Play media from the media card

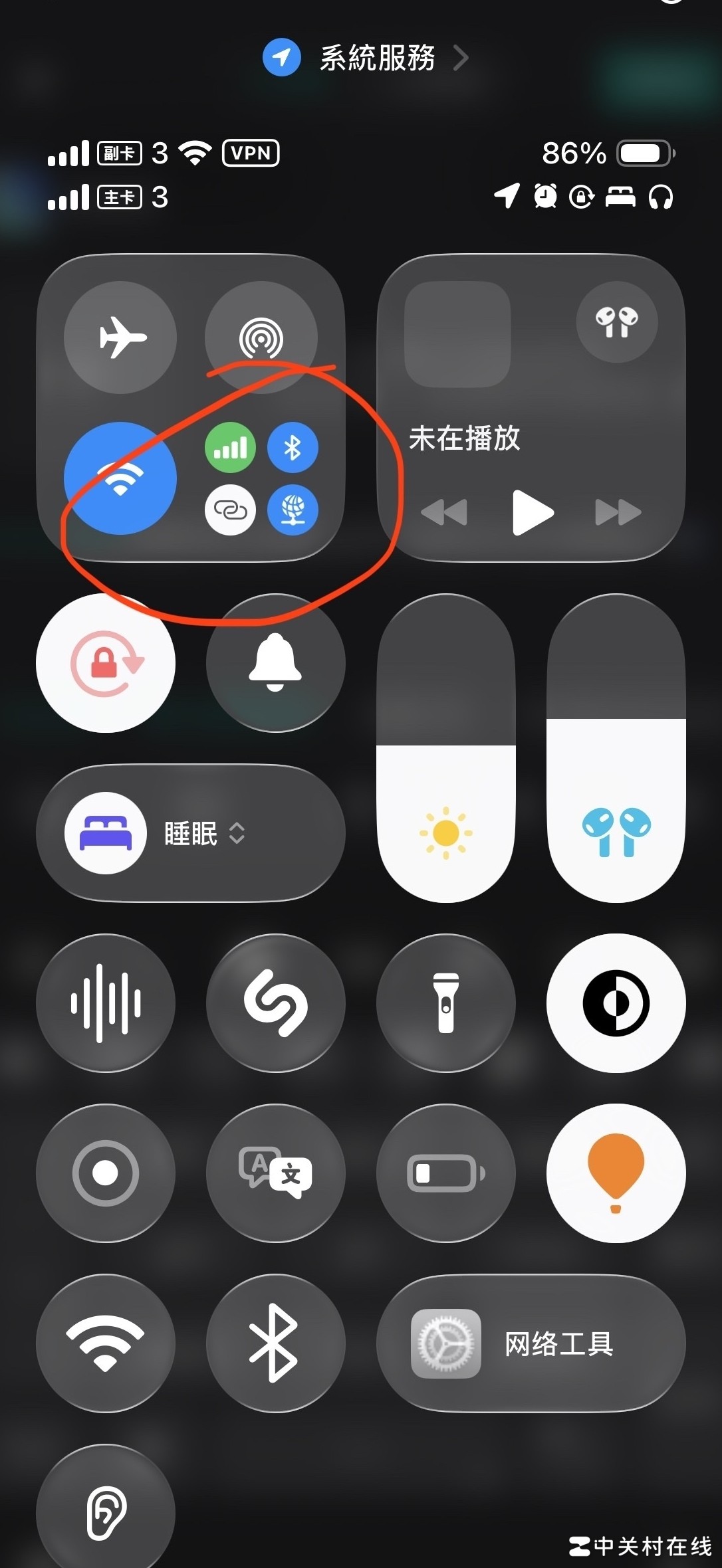click(x=532, y=512)
